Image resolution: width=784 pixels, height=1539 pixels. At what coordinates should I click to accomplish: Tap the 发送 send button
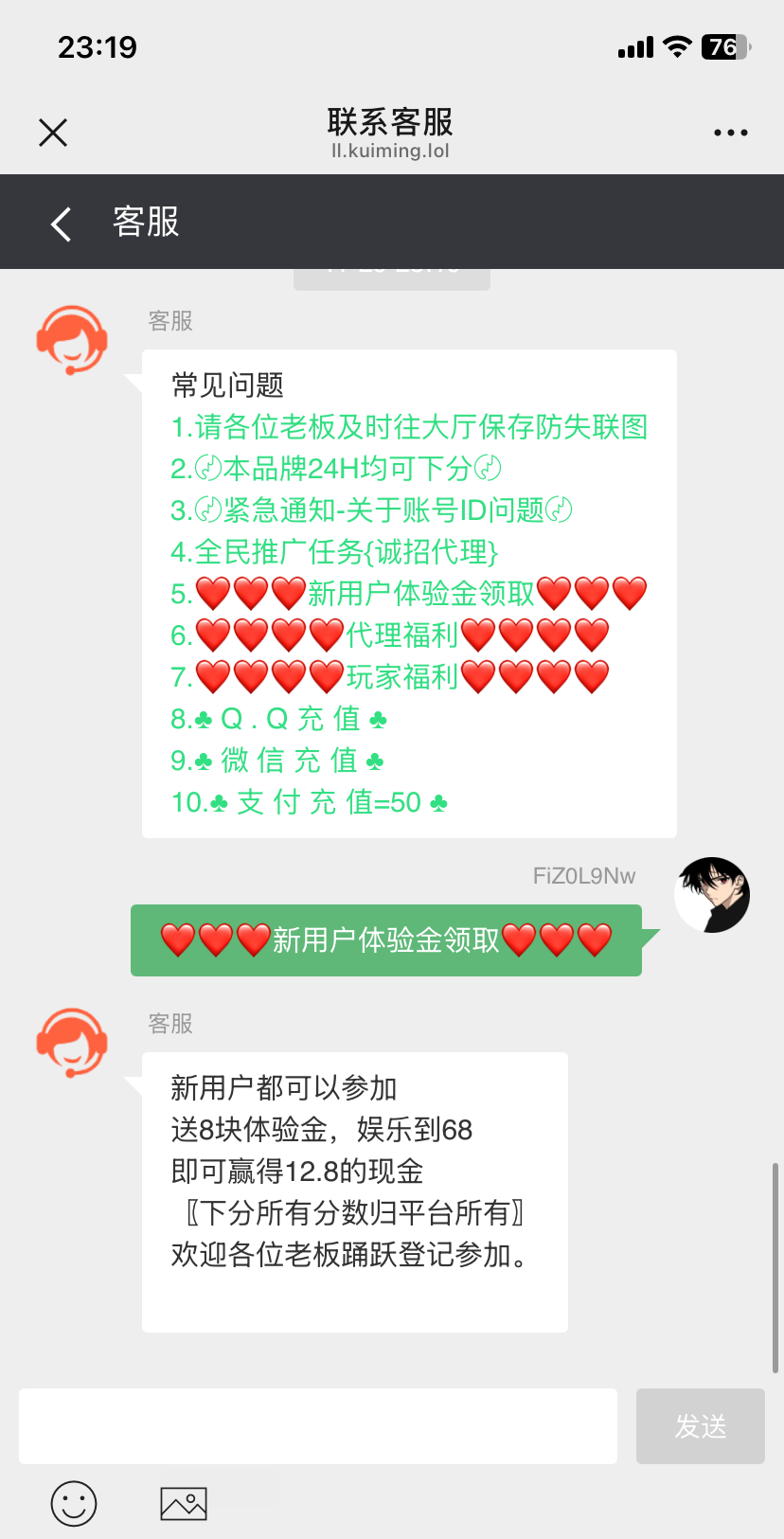700,1426
